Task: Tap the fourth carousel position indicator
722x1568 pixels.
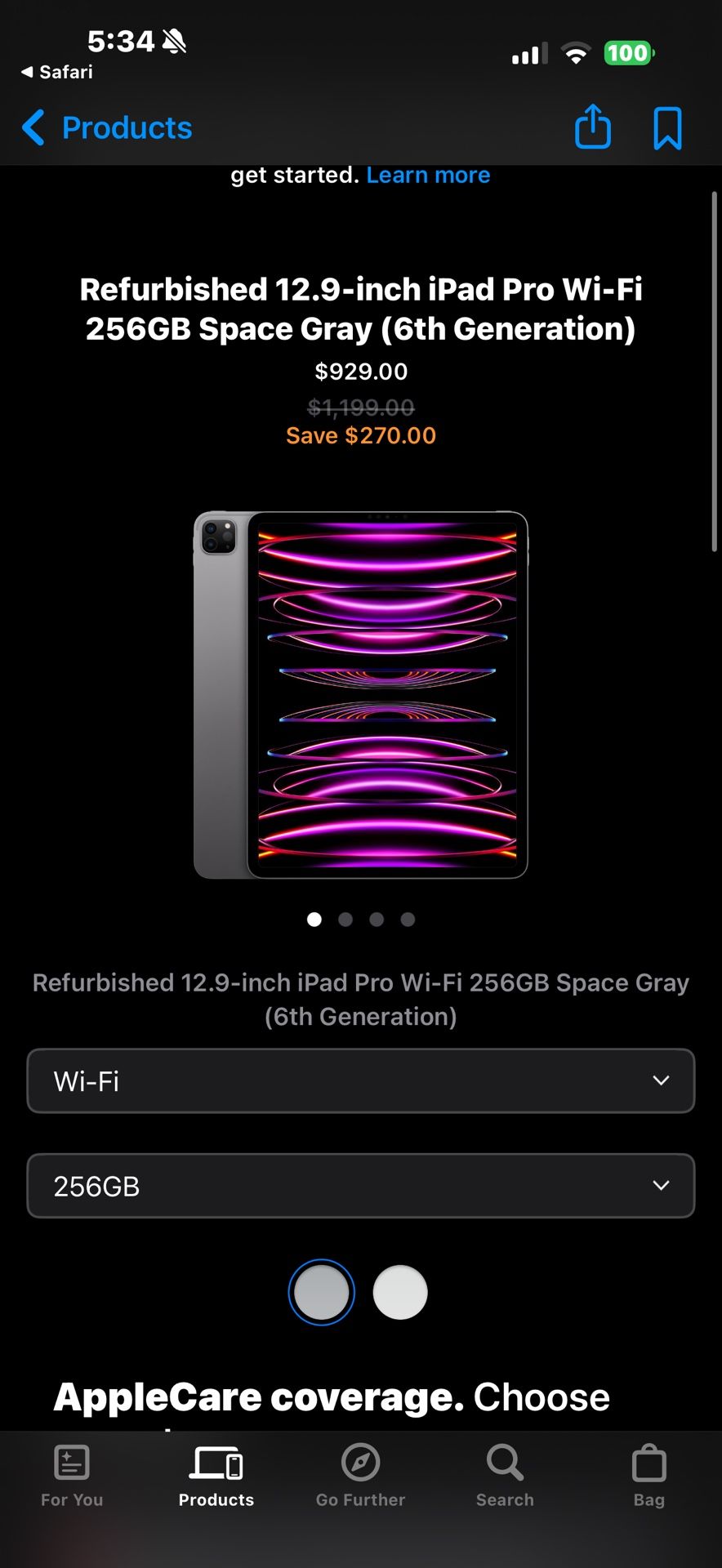Action: pos(408,919)
